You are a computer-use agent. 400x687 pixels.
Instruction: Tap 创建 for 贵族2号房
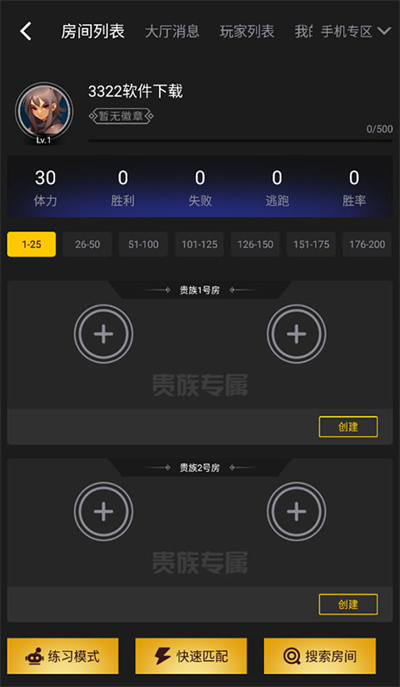[x=348, y=605]
